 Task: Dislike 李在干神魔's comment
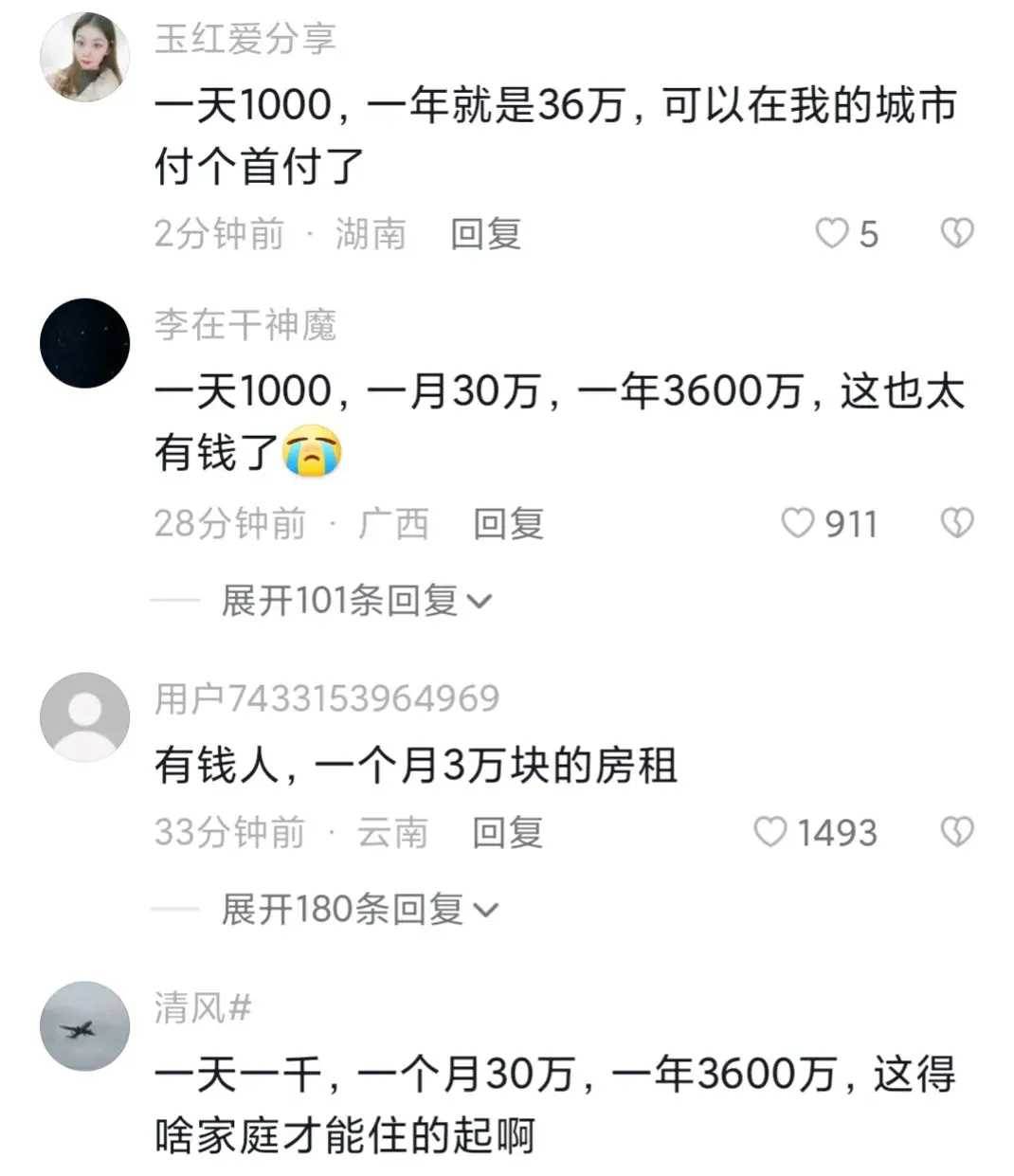956,523
